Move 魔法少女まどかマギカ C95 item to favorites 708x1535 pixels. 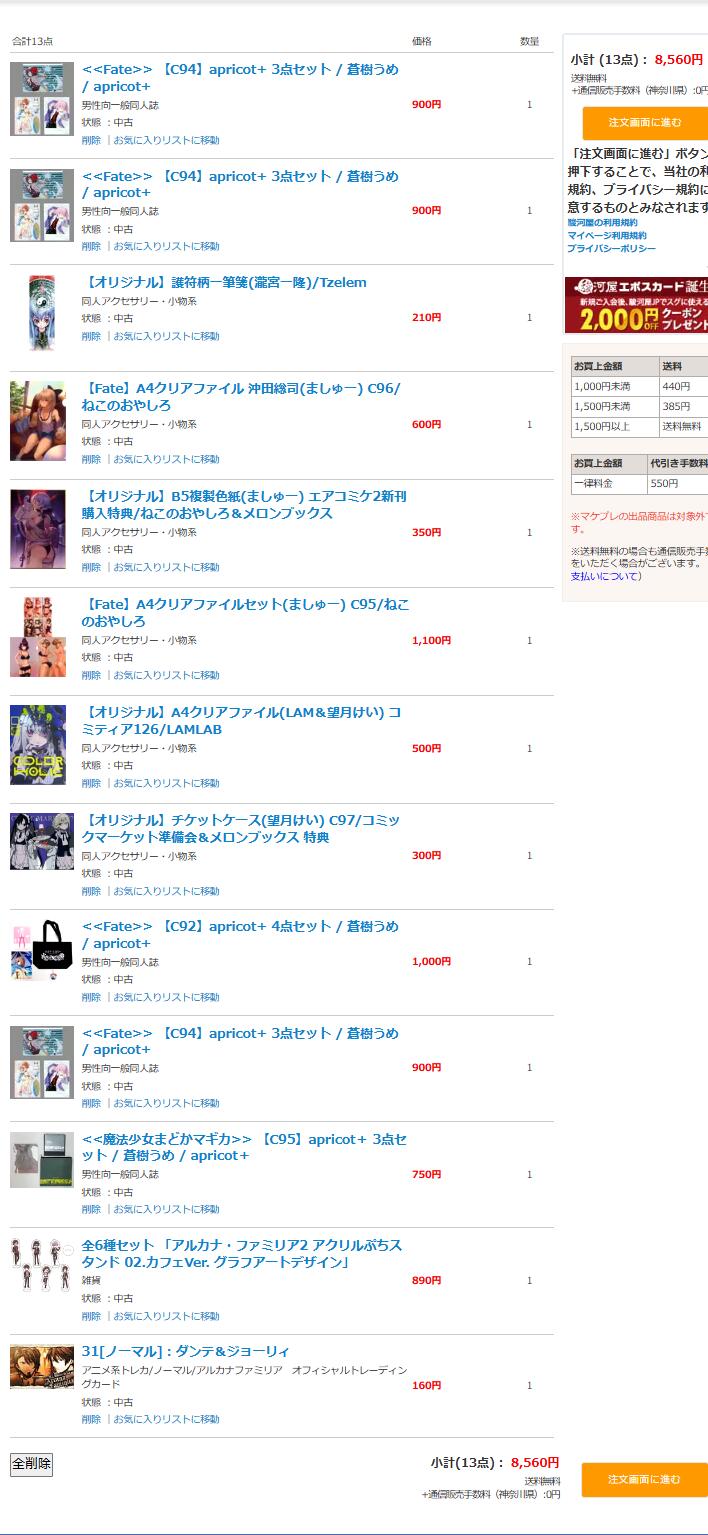(x=166, y=1209)
